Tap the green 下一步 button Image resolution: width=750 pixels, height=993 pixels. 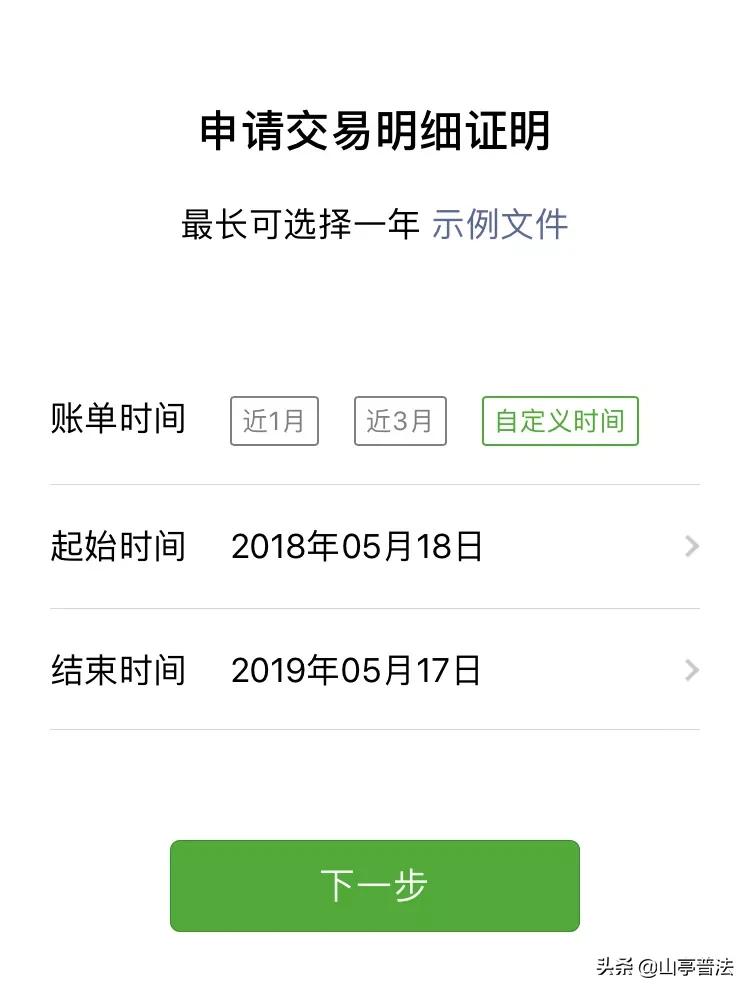click(375, 885)
